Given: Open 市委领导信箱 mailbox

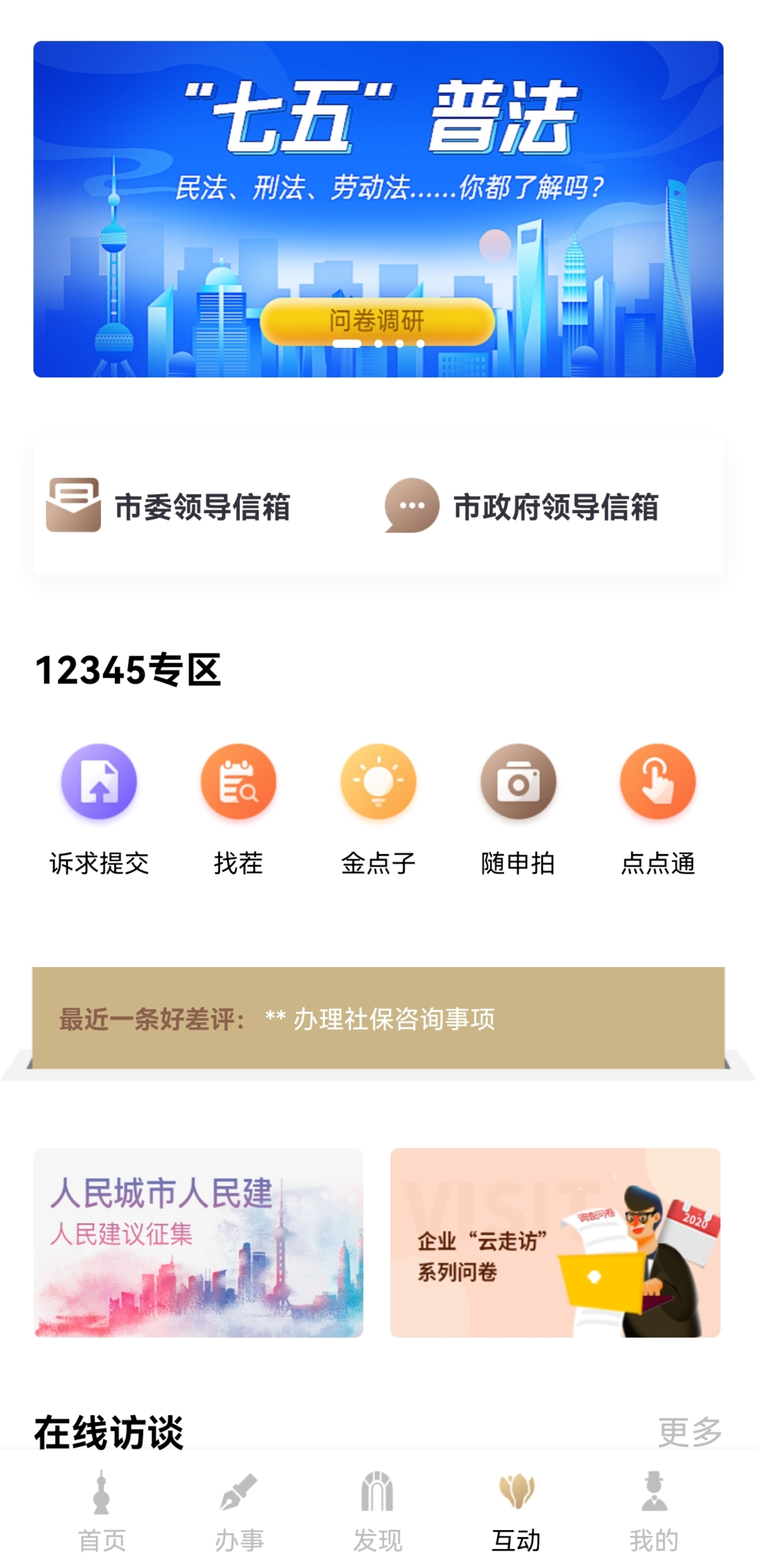Looking at the screenshot, I should (168, 506).
